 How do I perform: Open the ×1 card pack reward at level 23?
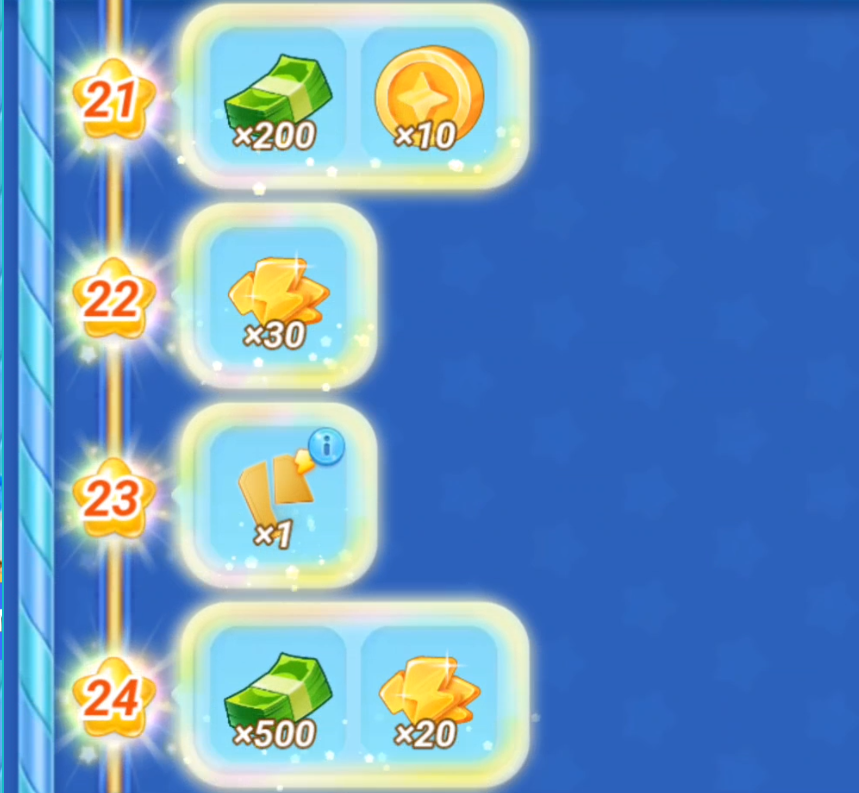[x=274, y=497]
